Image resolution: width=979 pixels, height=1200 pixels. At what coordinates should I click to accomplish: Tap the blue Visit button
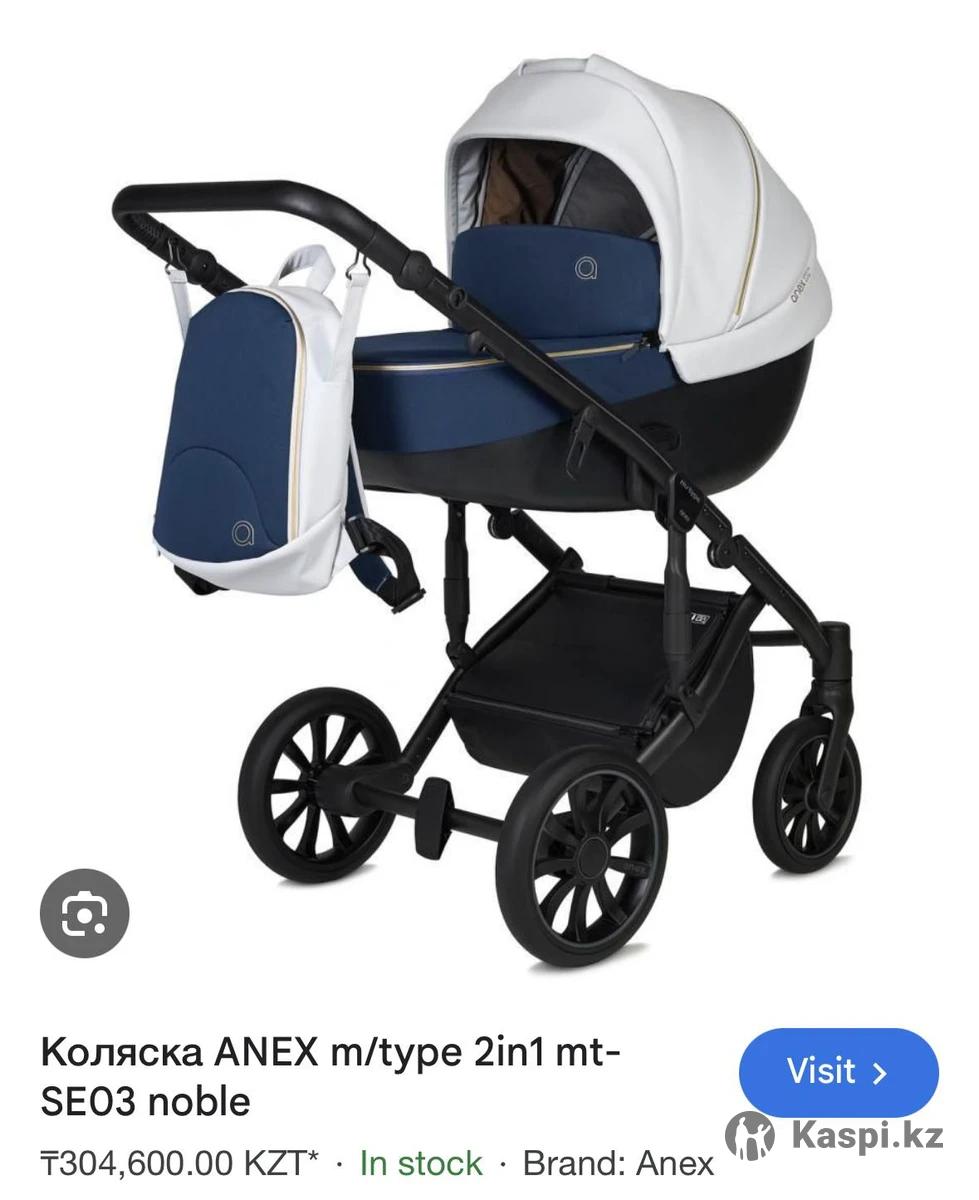pyautogui.click(x=838, y=1072)
